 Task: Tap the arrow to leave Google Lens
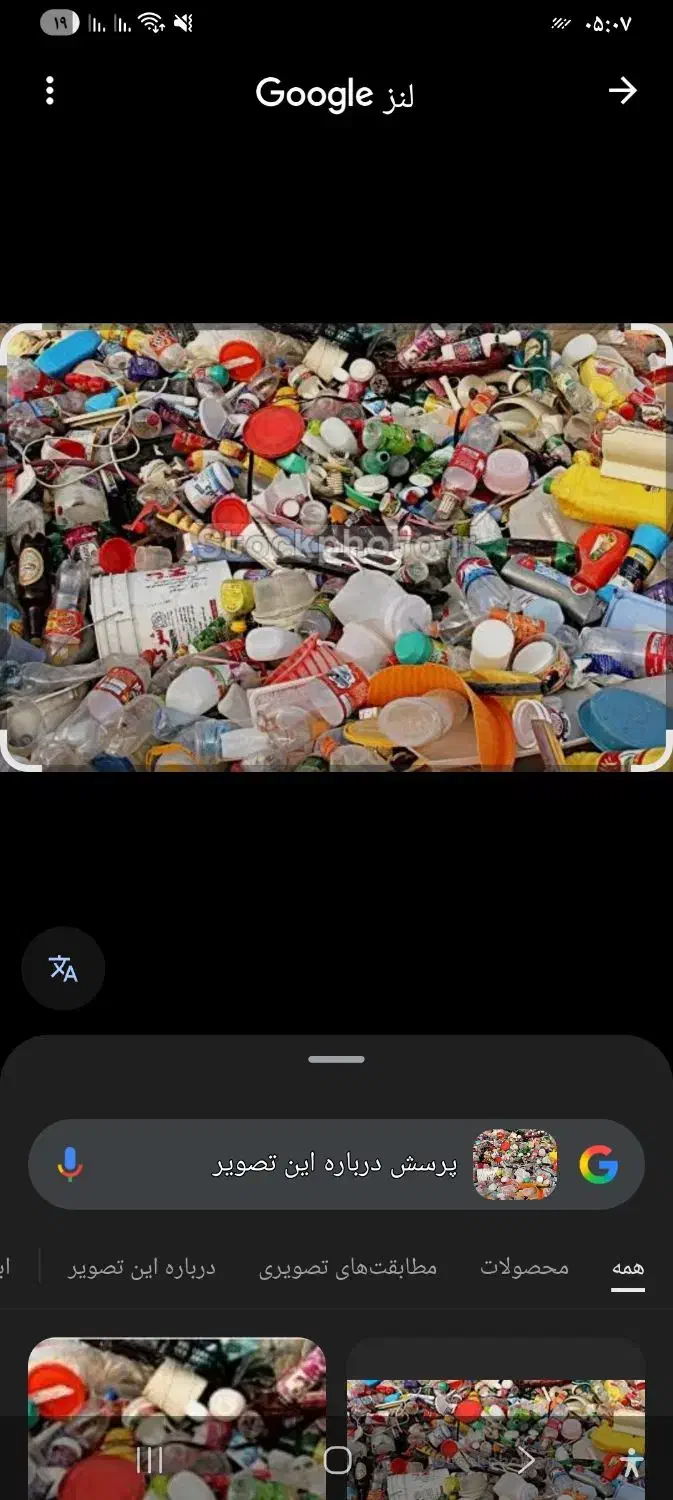coord(622,91)
